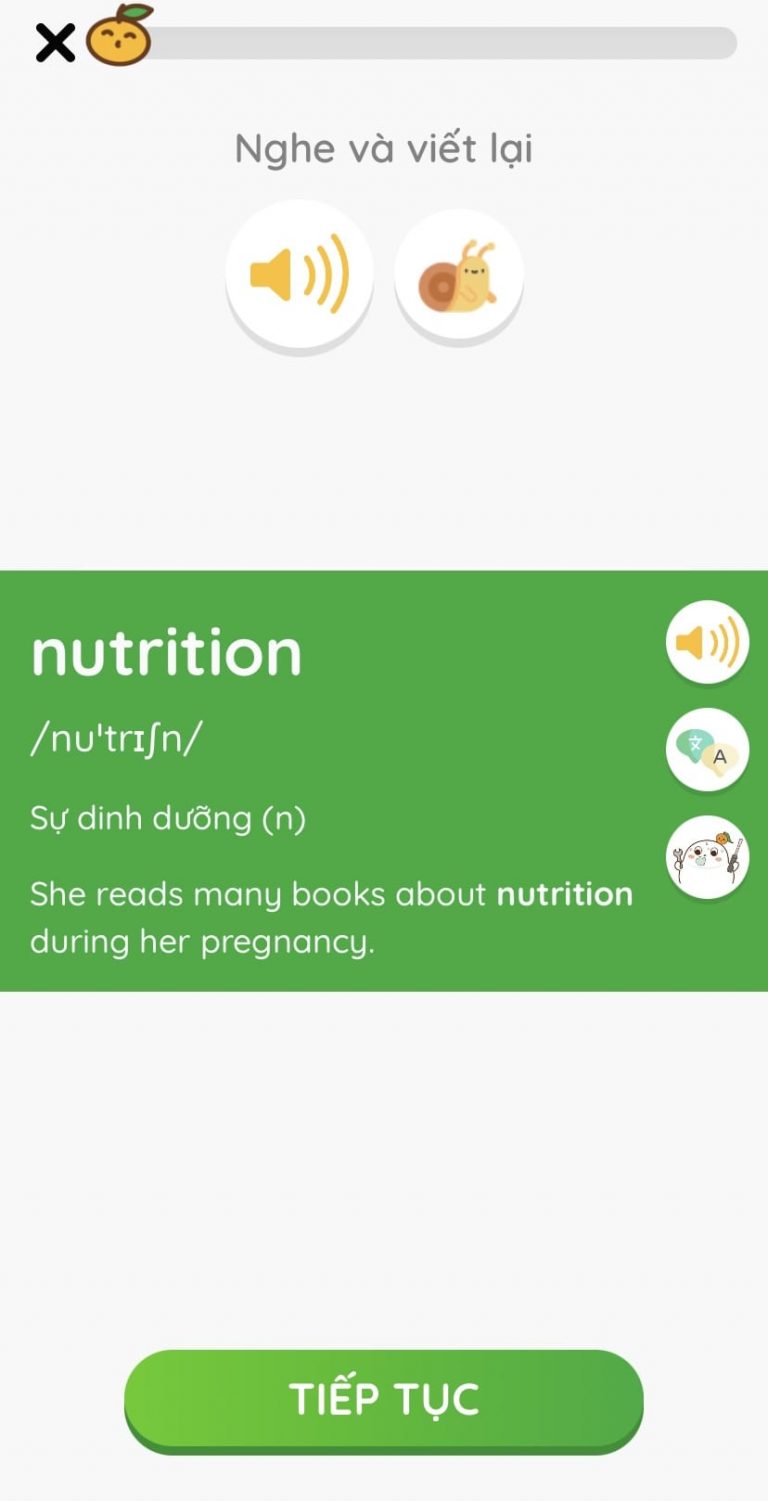Play slow audio with the snail button
768x1501 pixels.
pyautogui.click(x=459, y=275)
